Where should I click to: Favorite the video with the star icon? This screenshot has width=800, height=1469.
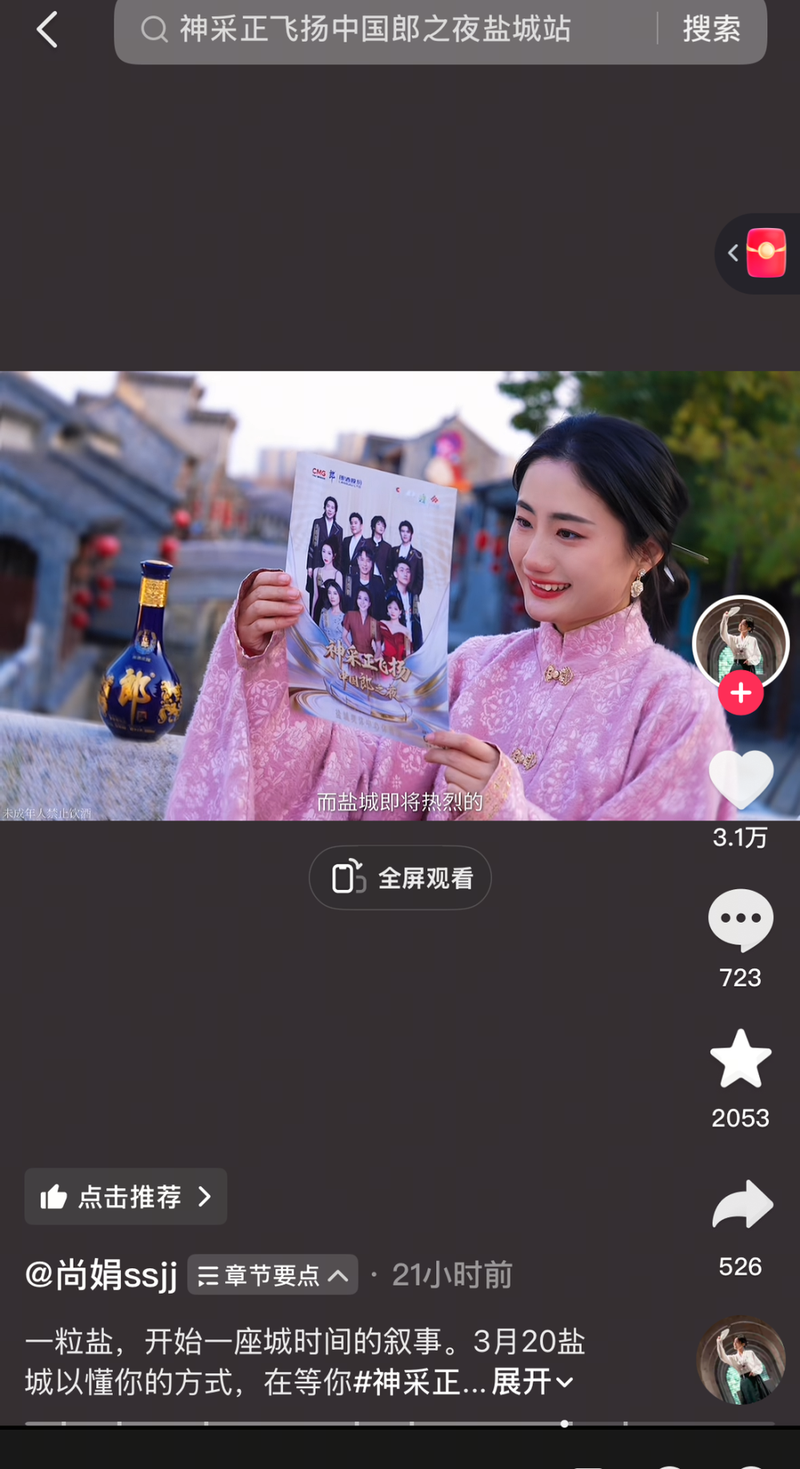point(740,1058)
